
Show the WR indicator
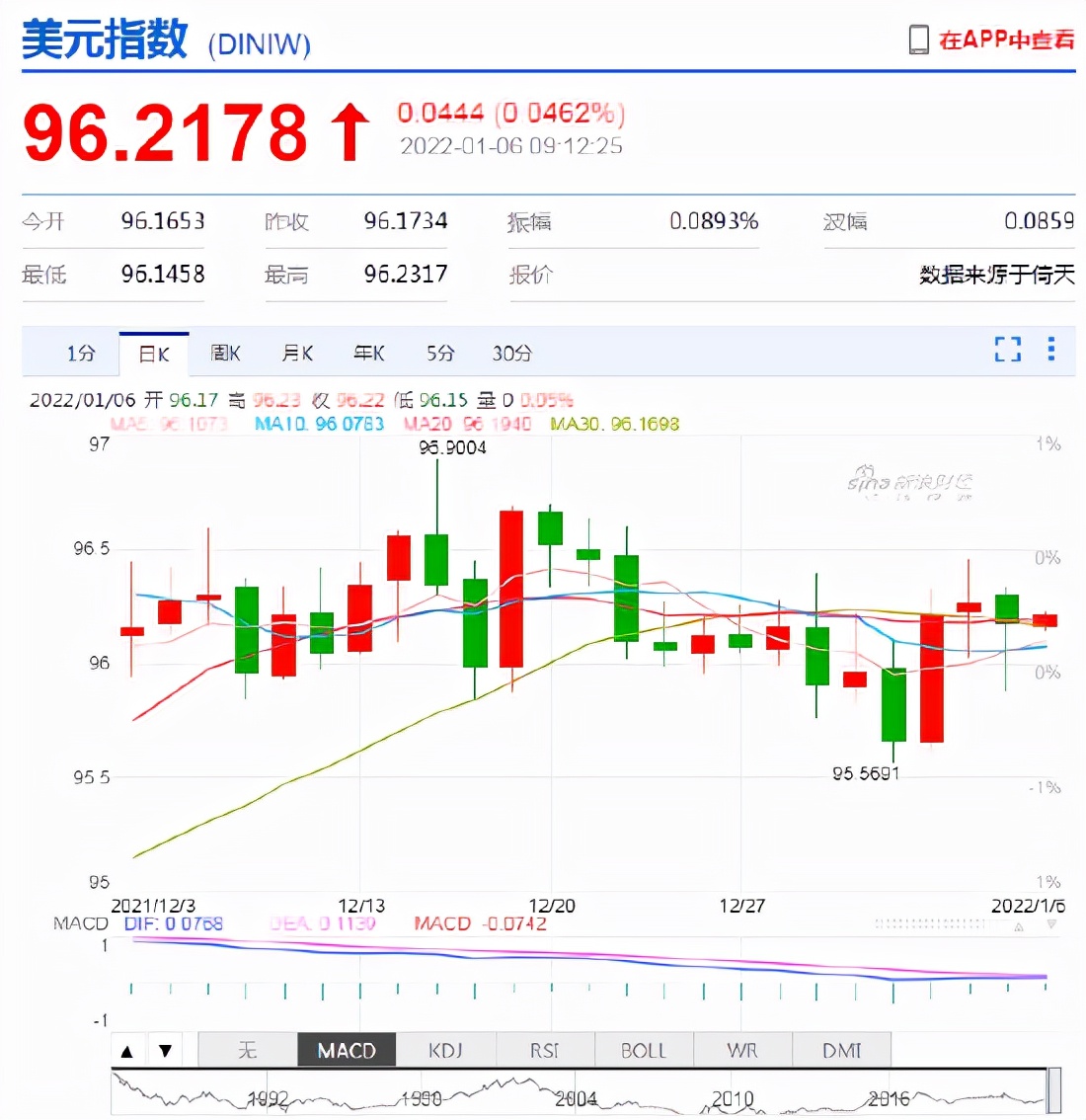coord(742,1050)
